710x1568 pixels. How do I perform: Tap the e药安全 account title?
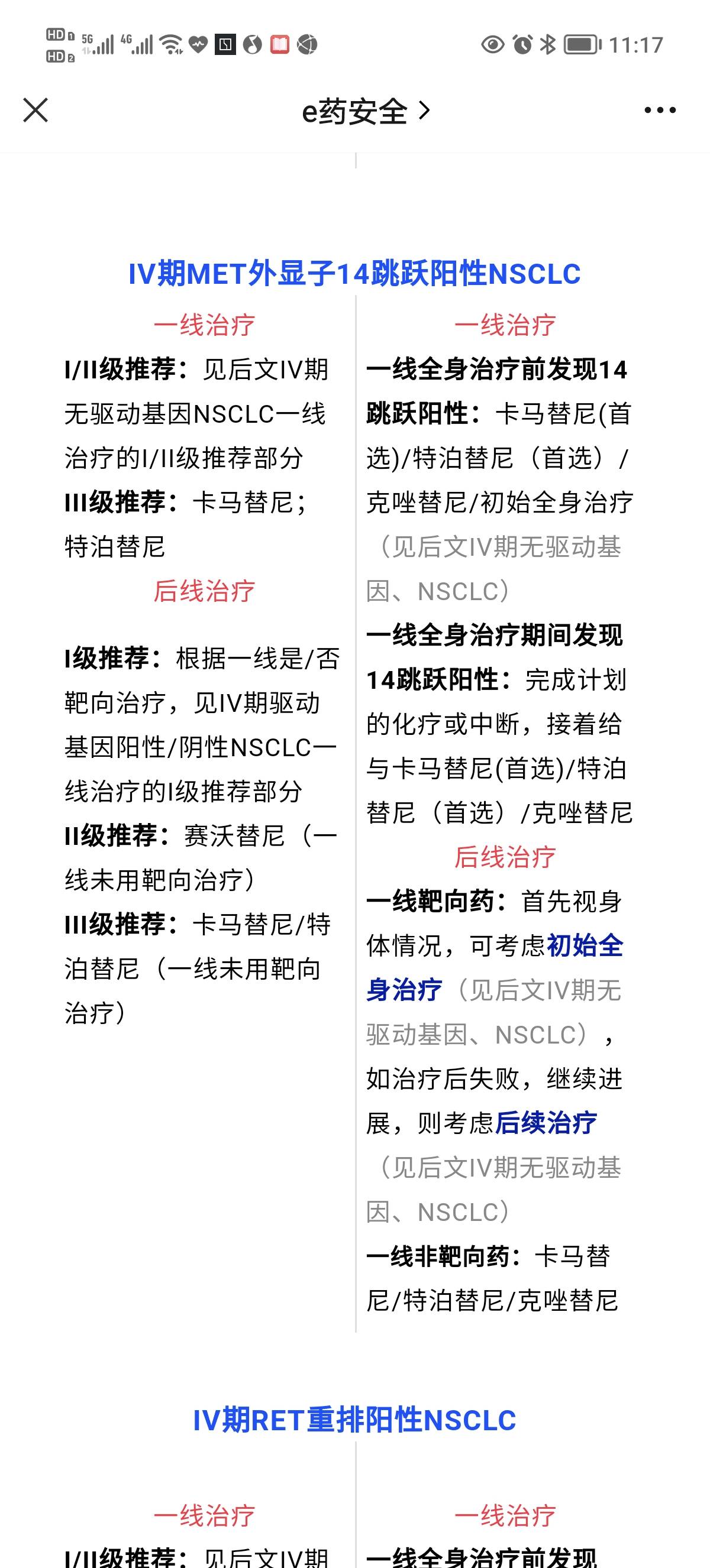pos(355,111)
